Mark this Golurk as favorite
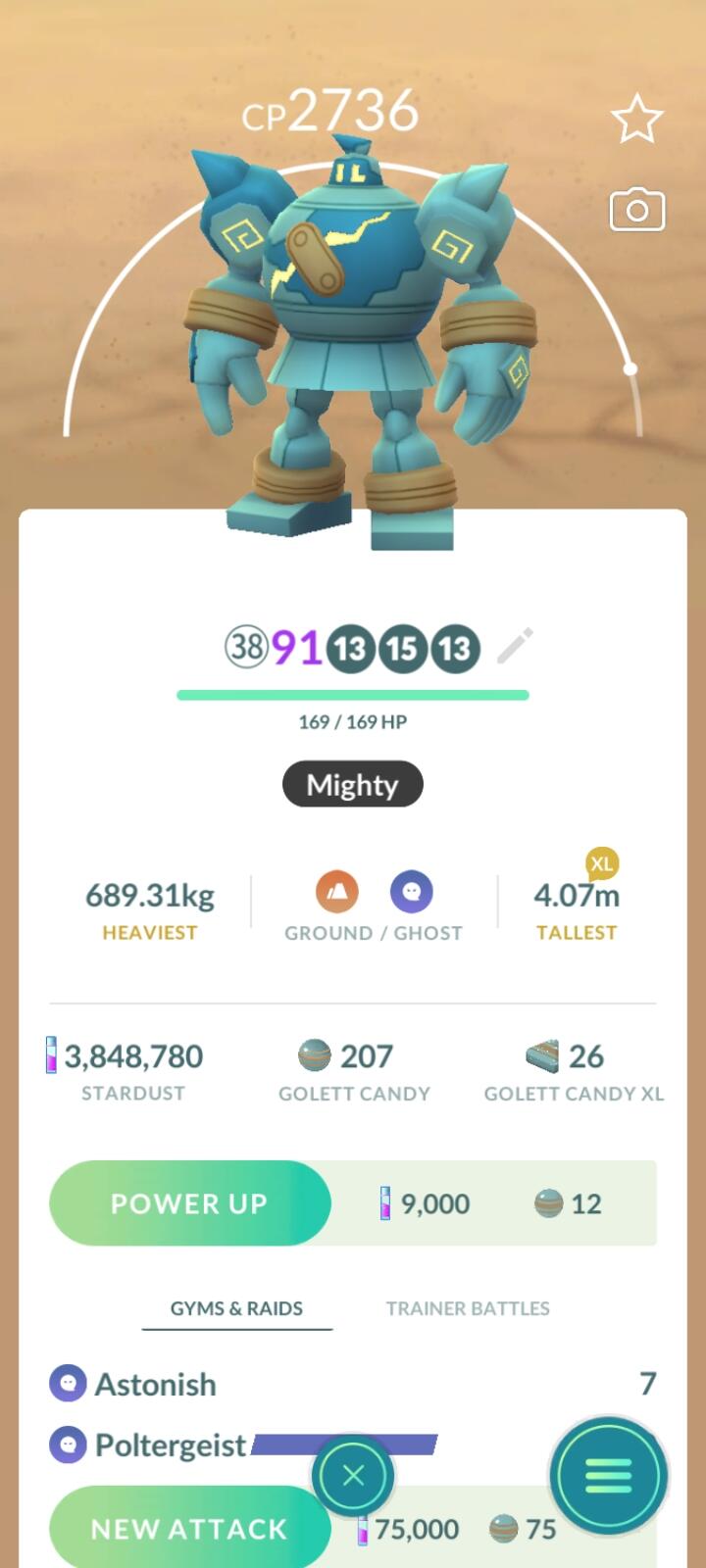 (x=636, y=120)
